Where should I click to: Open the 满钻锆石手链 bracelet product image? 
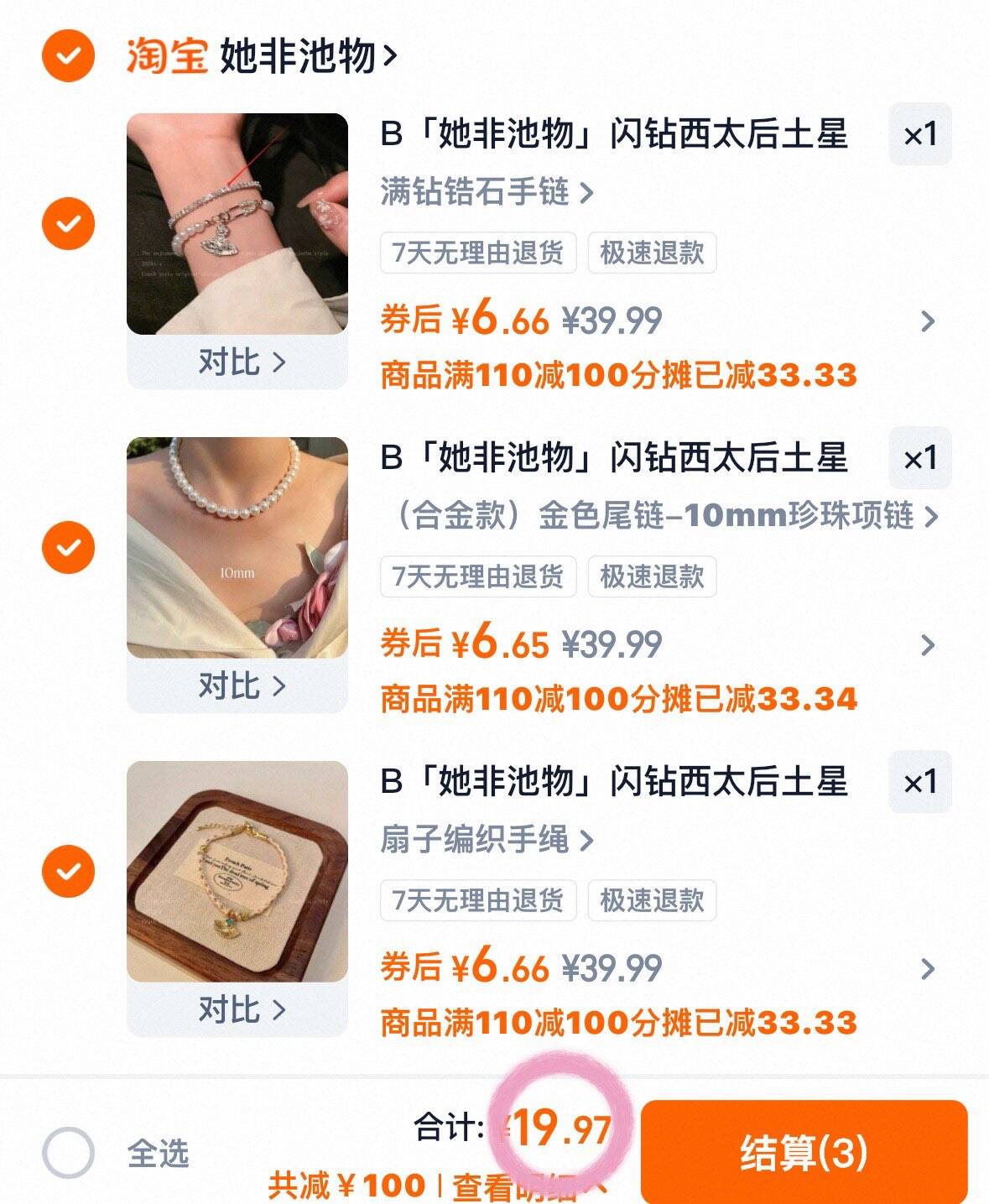[237, 224]
